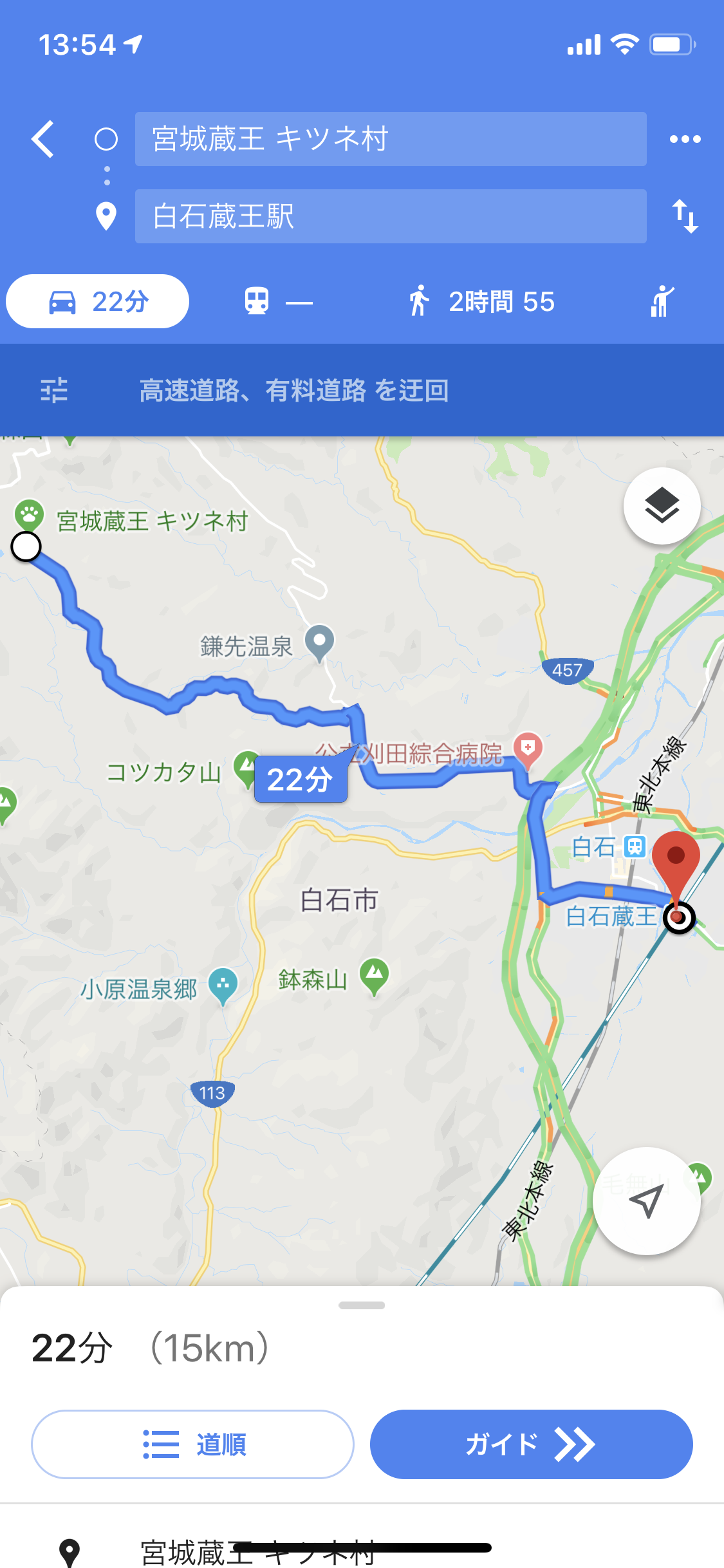Center the map on my location
The image size is (724, 1568).
[646, 1201]
